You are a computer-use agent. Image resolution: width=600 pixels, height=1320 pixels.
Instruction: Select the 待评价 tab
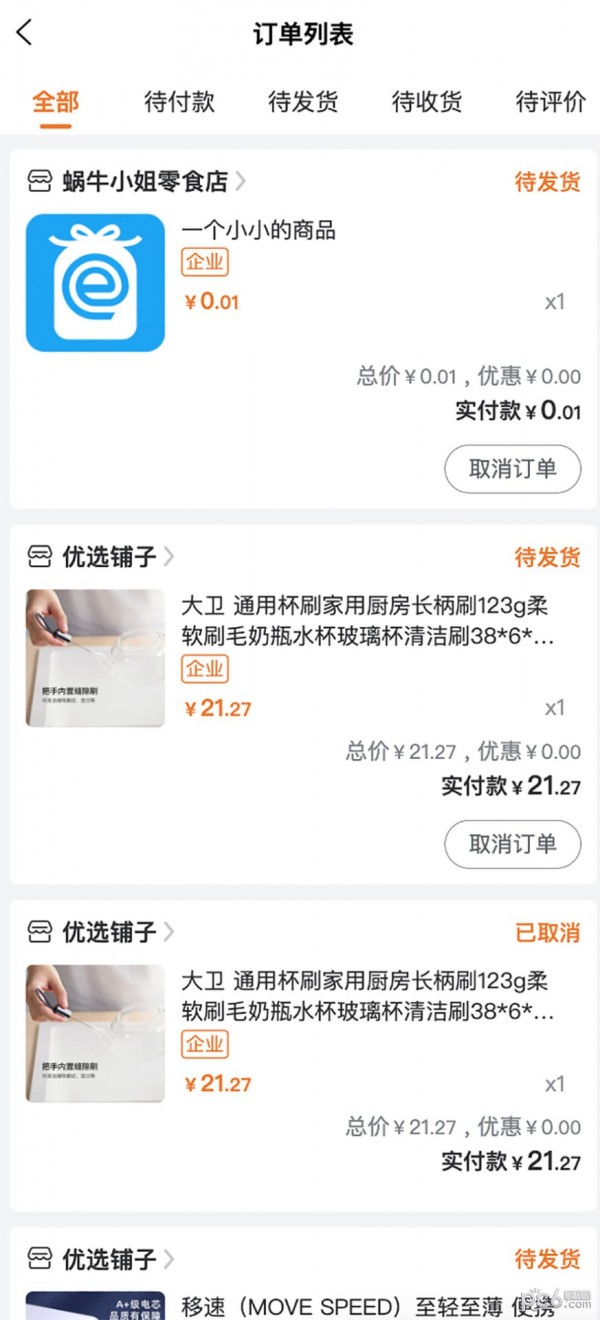pos(550,102)
